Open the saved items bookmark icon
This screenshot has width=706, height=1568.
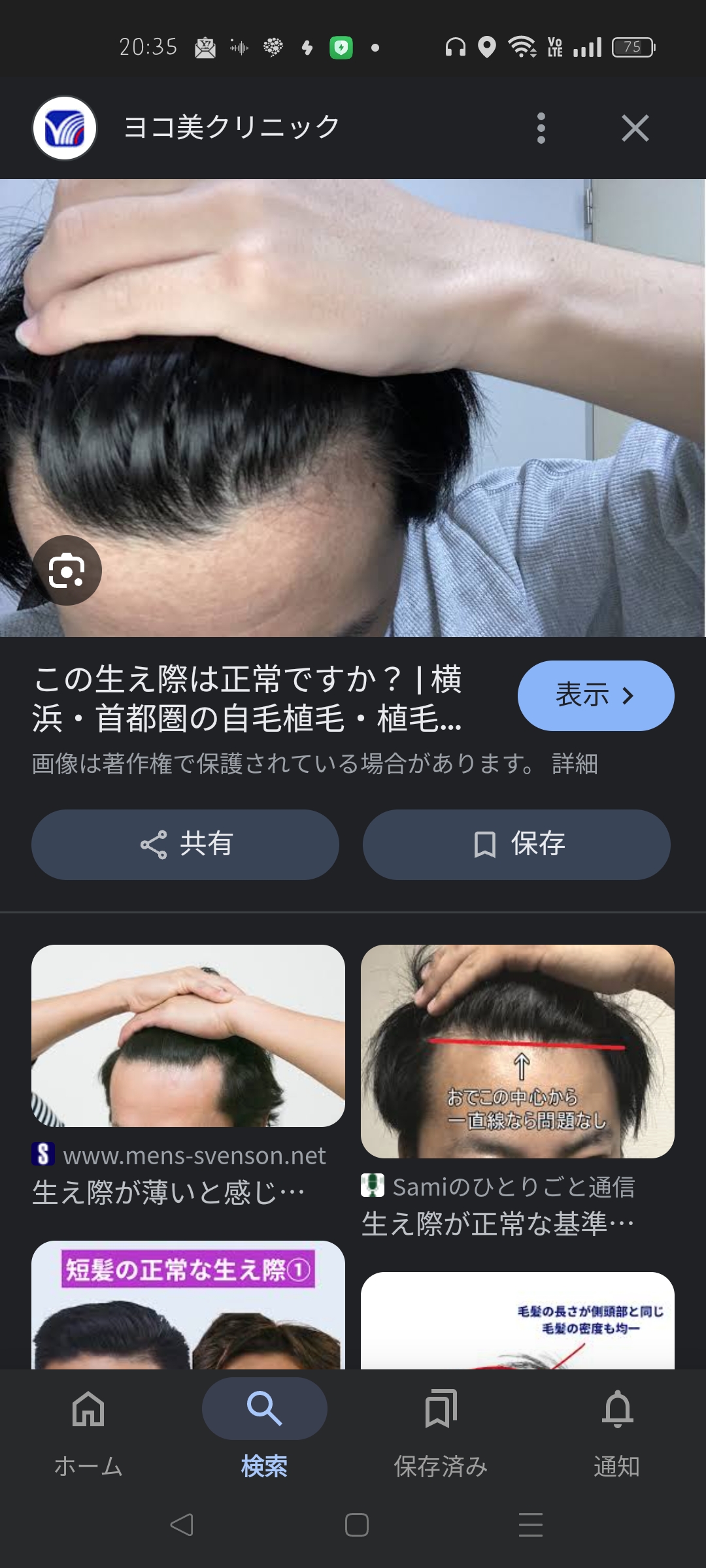(440, 1409)
